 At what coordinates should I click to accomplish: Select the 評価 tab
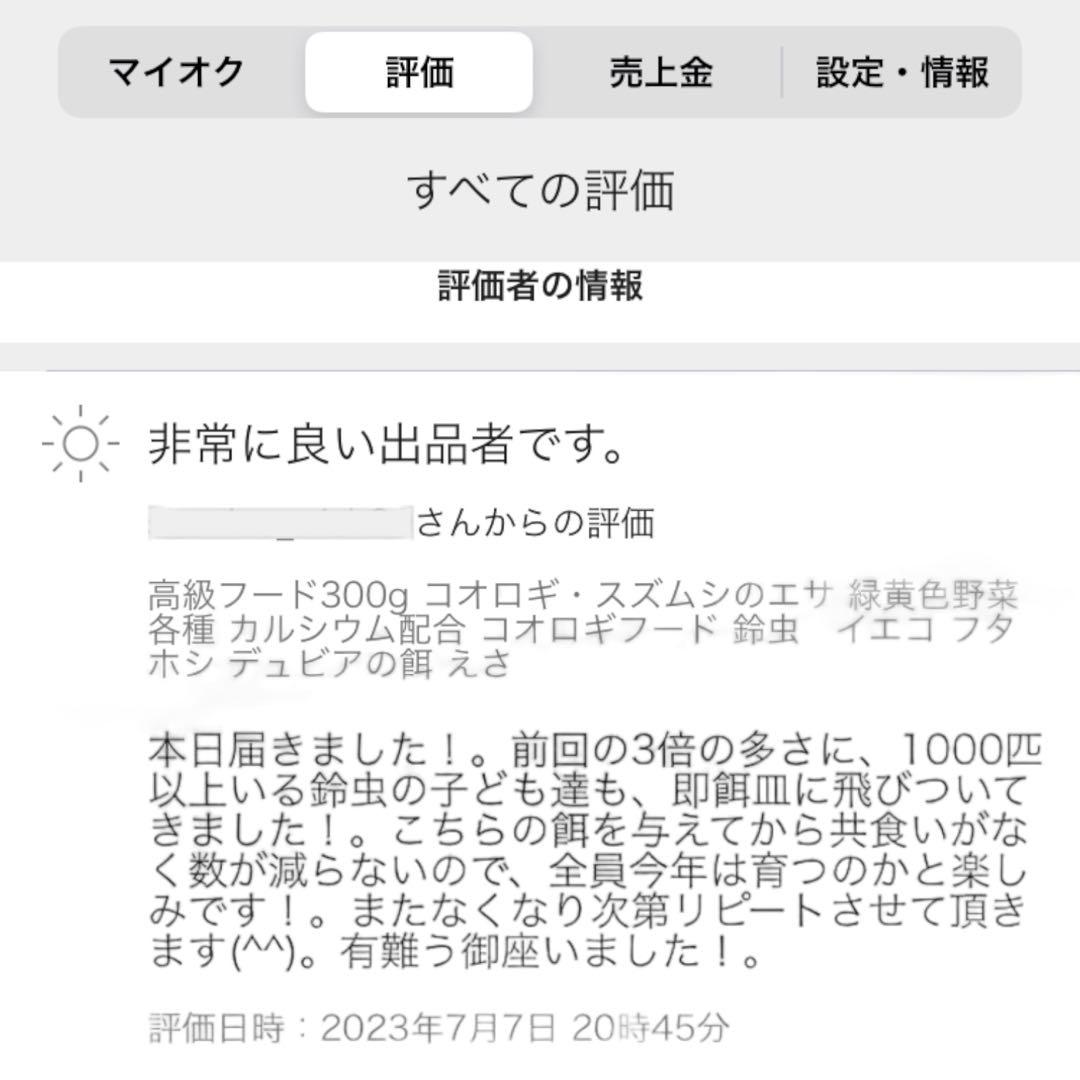coord(419,73)
